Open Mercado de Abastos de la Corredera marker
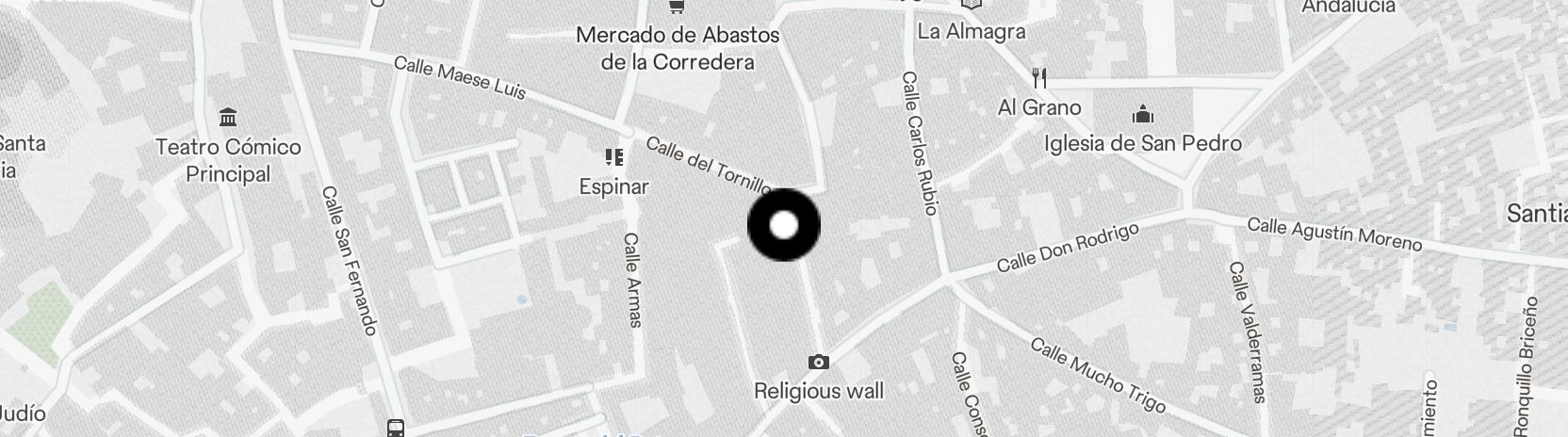 tap(676, 8)
